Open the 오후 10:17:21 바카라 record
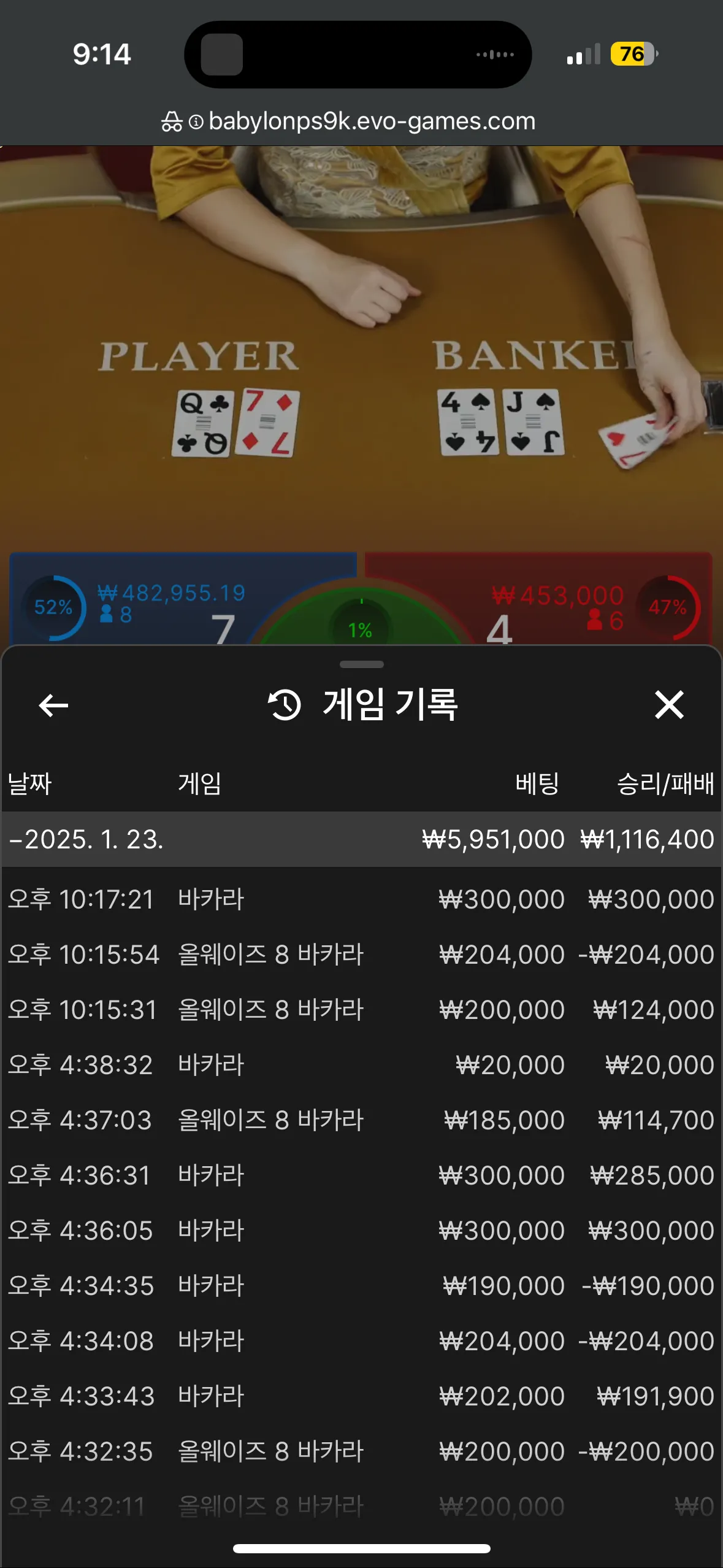Viewport: 723px width, 1568px height. tap(361, 899)
